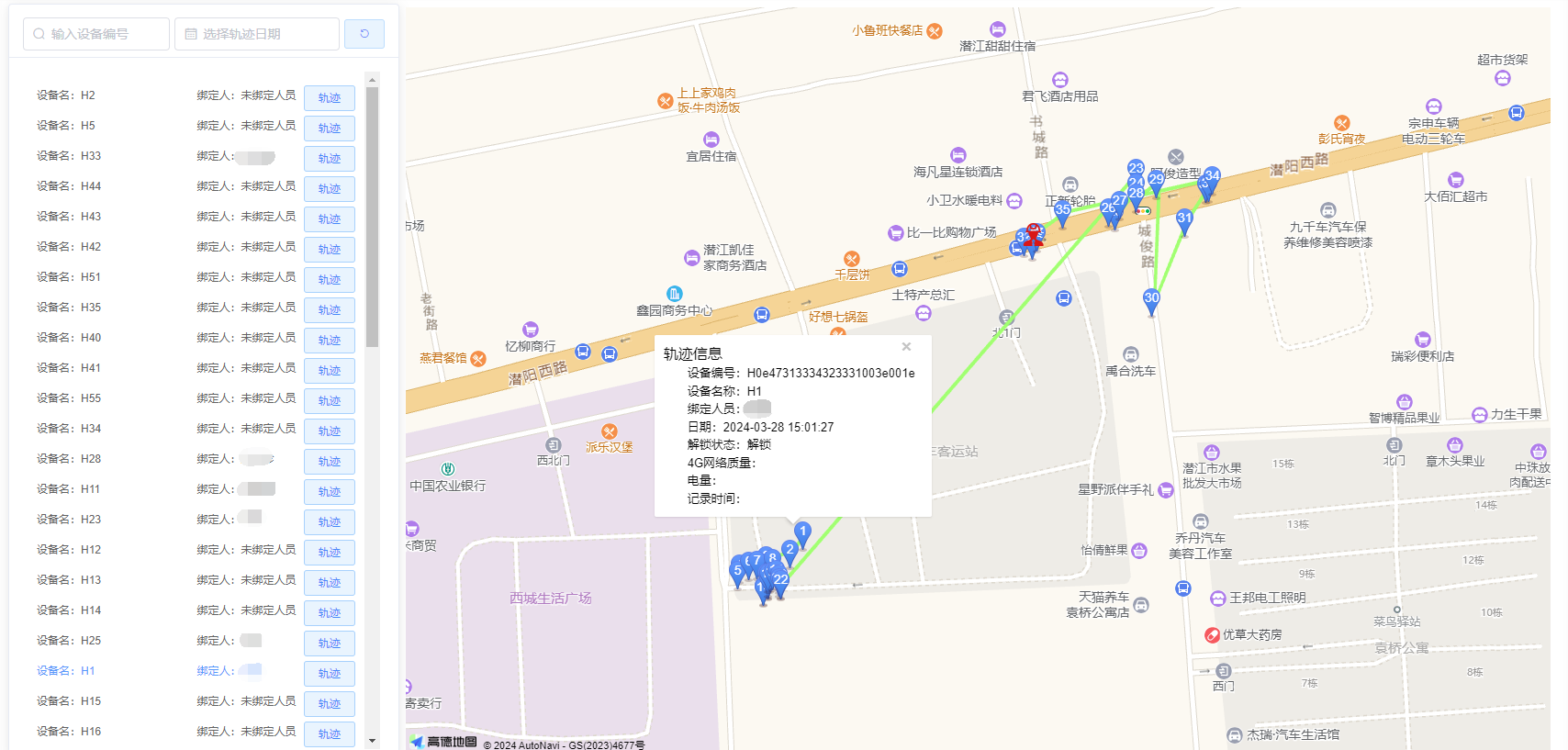View track for device H33
The height and width of the screenshot is (750, 1568).
coord(329,158)
